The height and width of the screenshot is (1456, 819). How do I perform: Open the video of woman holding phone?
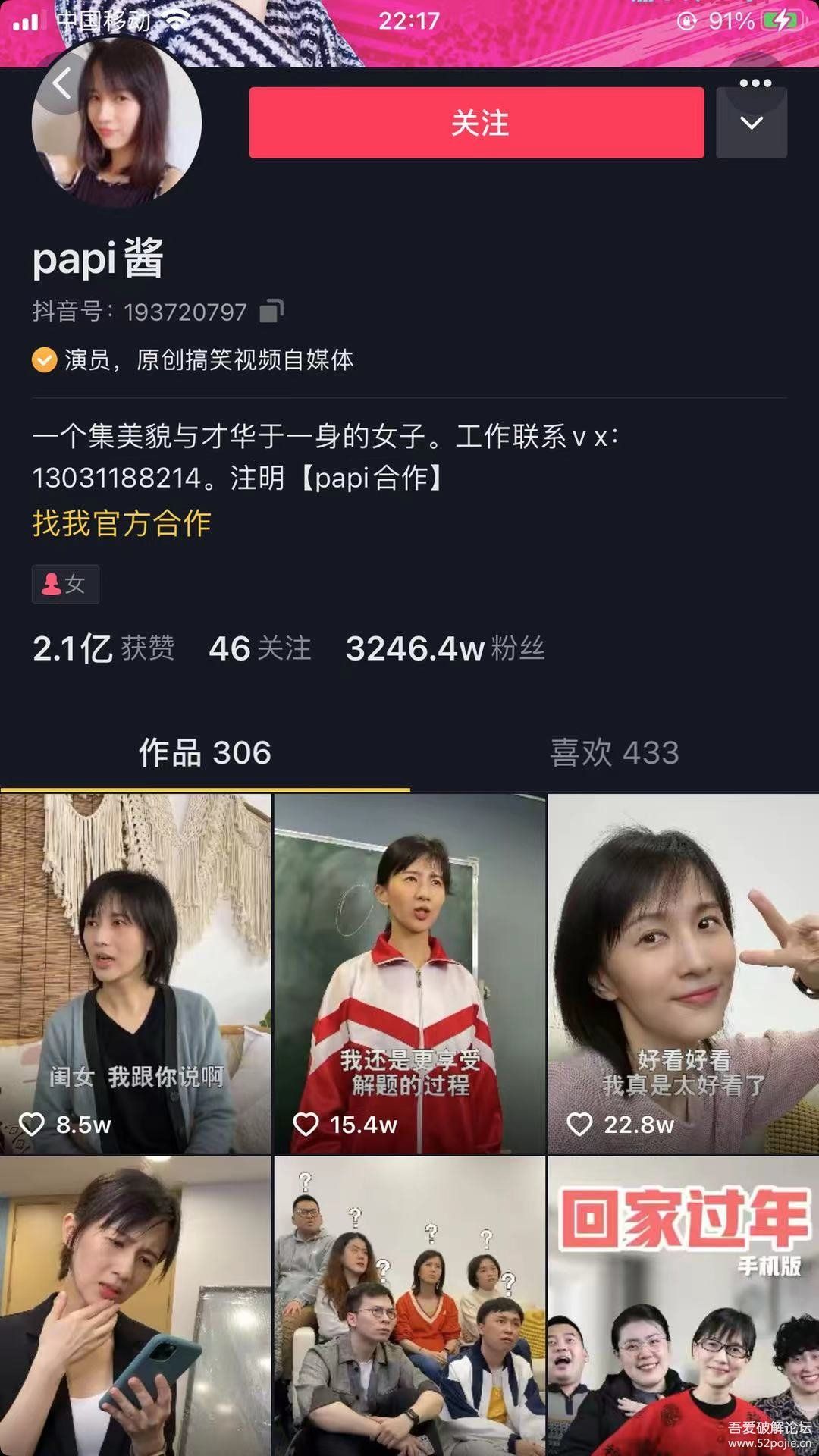pyautogui.click(x=135, y=1304)
